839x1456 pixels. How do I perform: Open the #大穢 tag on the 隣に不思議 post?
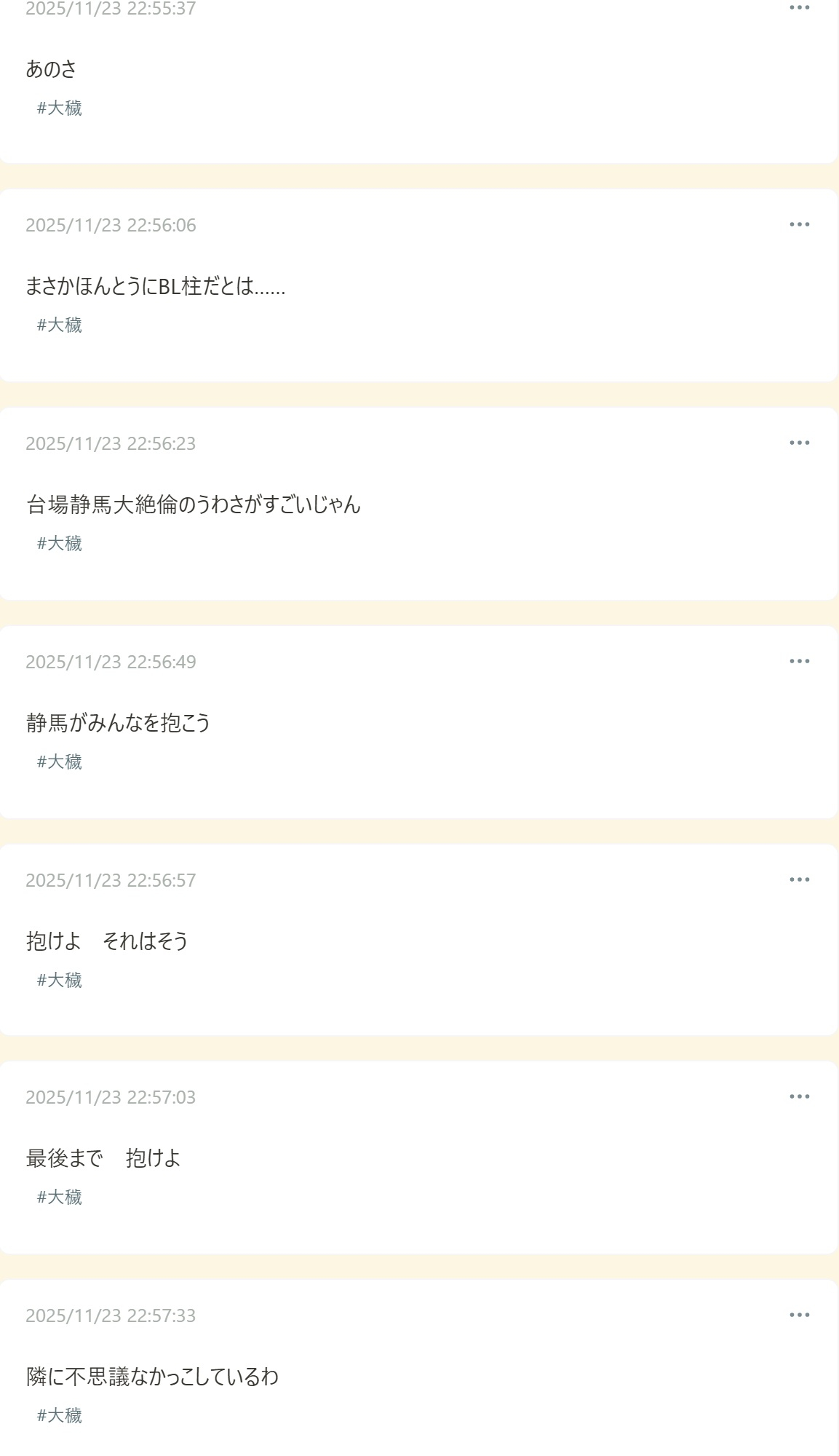[x=60, y=1415]
